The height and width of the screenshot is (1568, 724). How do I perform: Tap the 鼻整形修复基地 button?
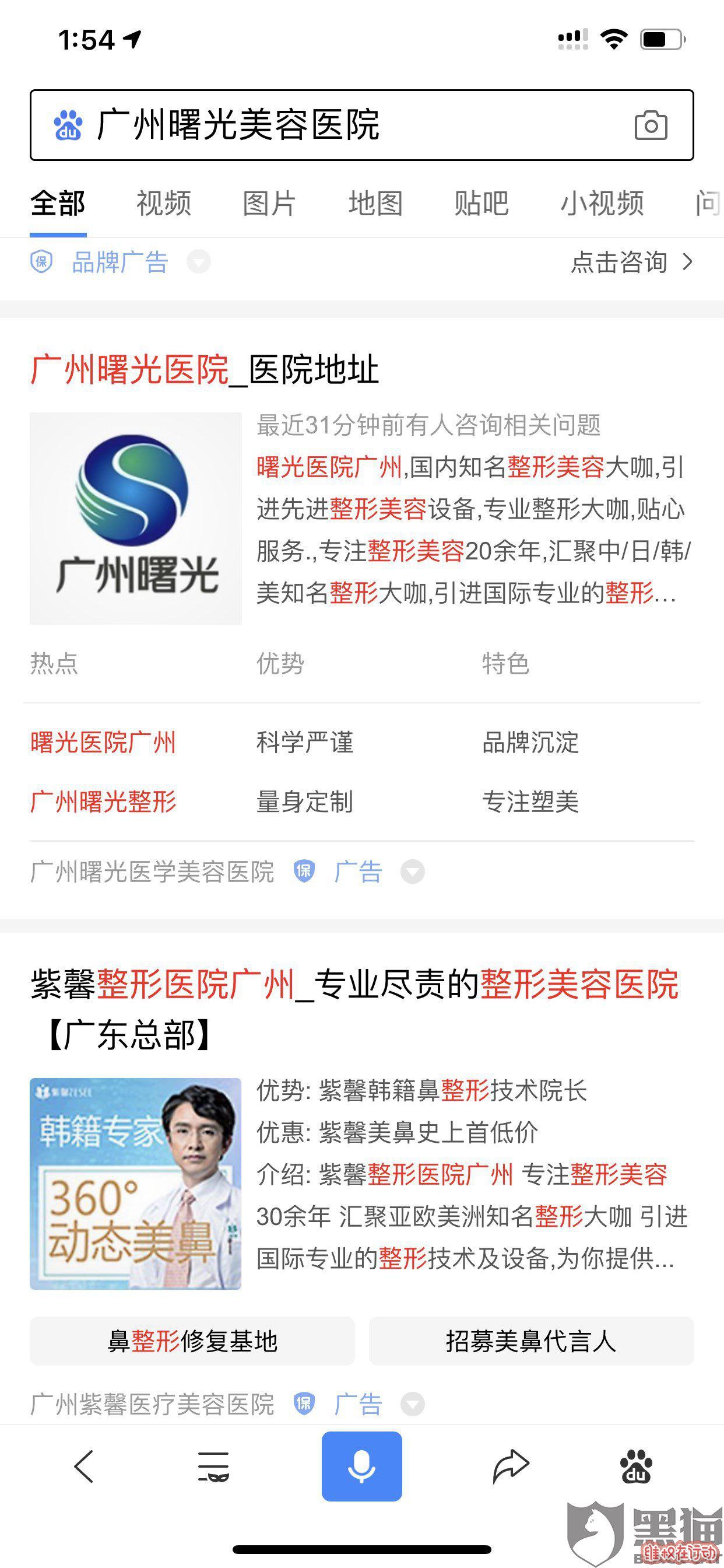click(192, 1341)
